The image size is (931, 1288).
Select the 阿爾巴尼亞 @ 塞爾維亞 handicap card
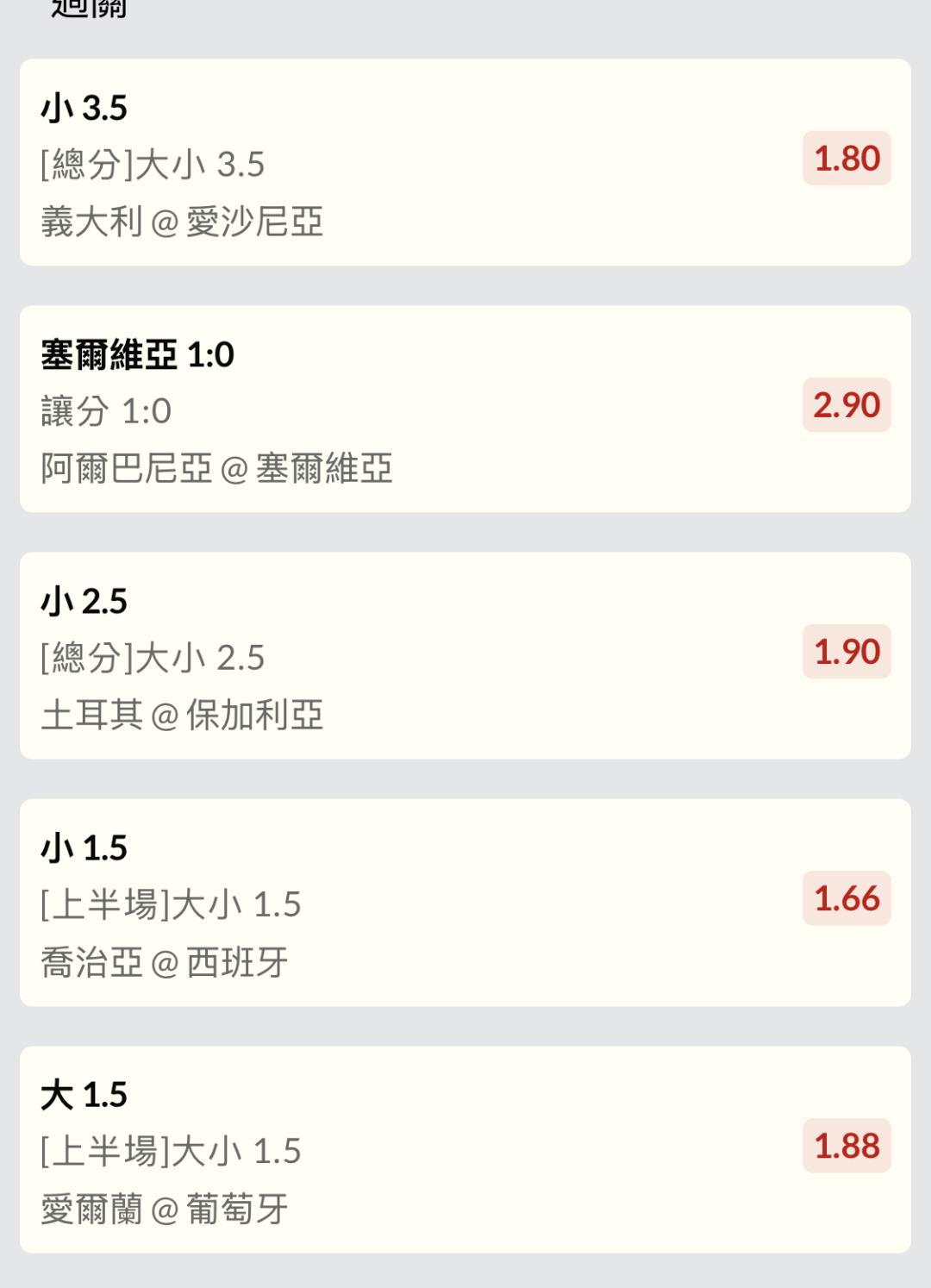pos(465,409)
